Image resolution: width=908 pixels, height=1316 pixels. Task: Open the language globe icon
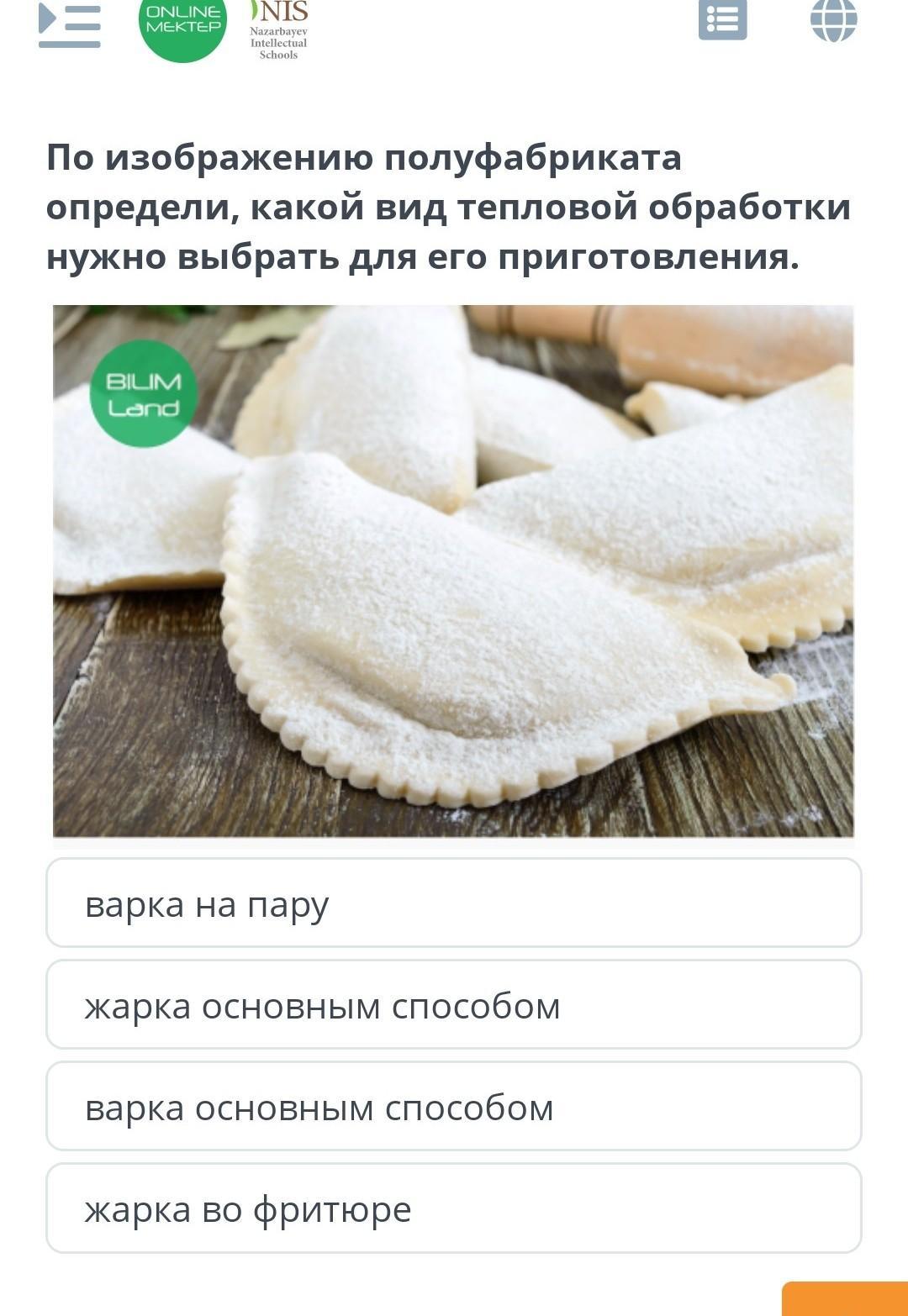tap(833, 20)
